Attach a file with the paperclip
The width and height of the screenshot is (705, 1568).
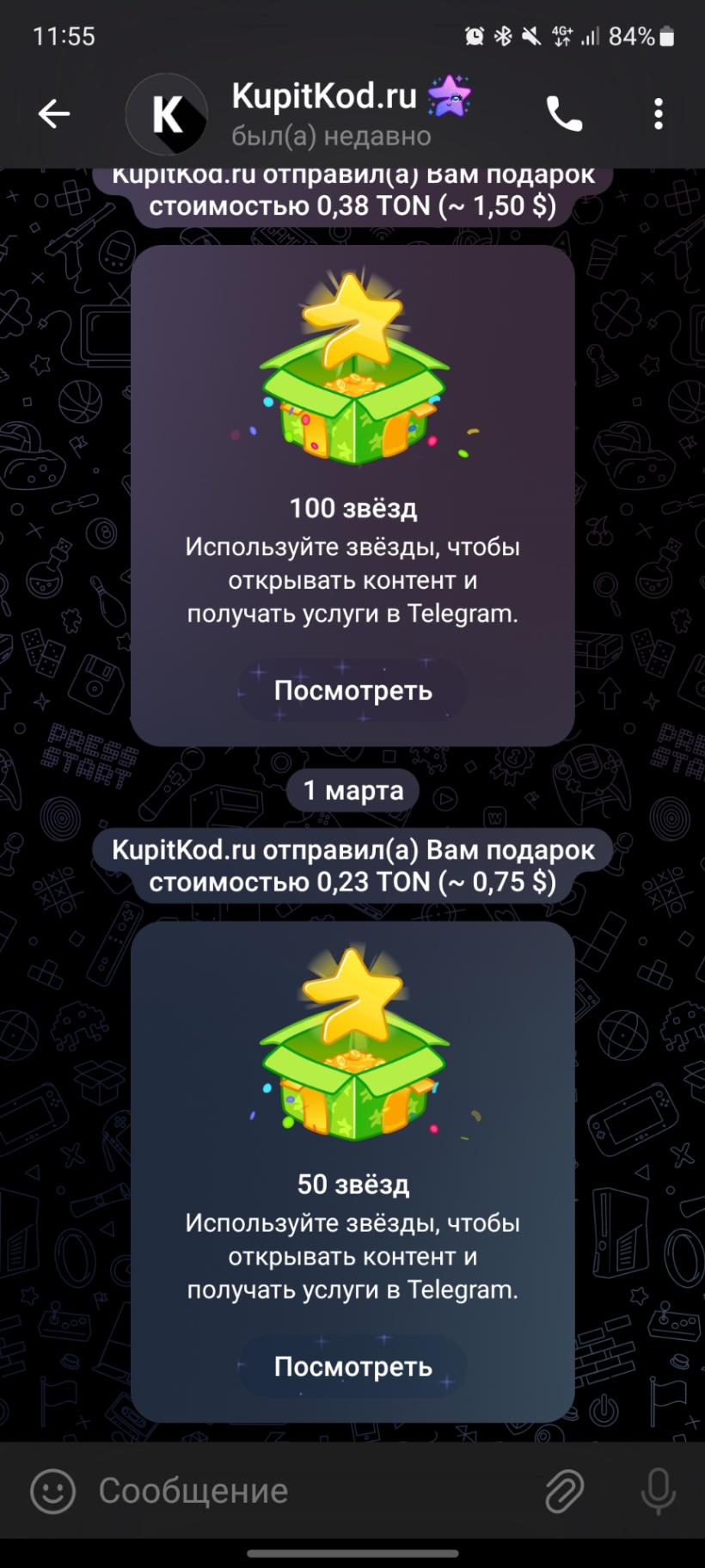564,1490
